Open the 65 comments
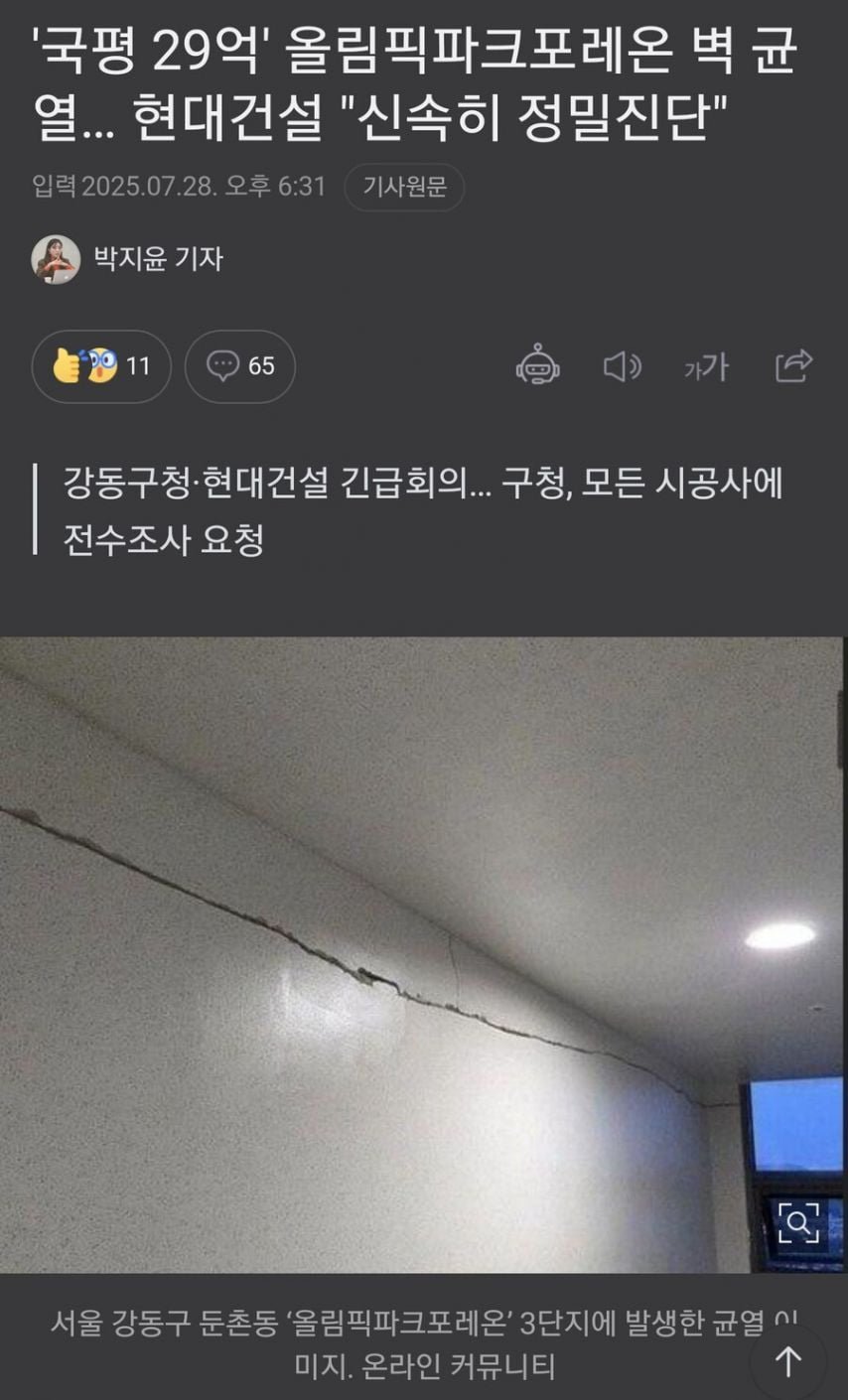 240,366
